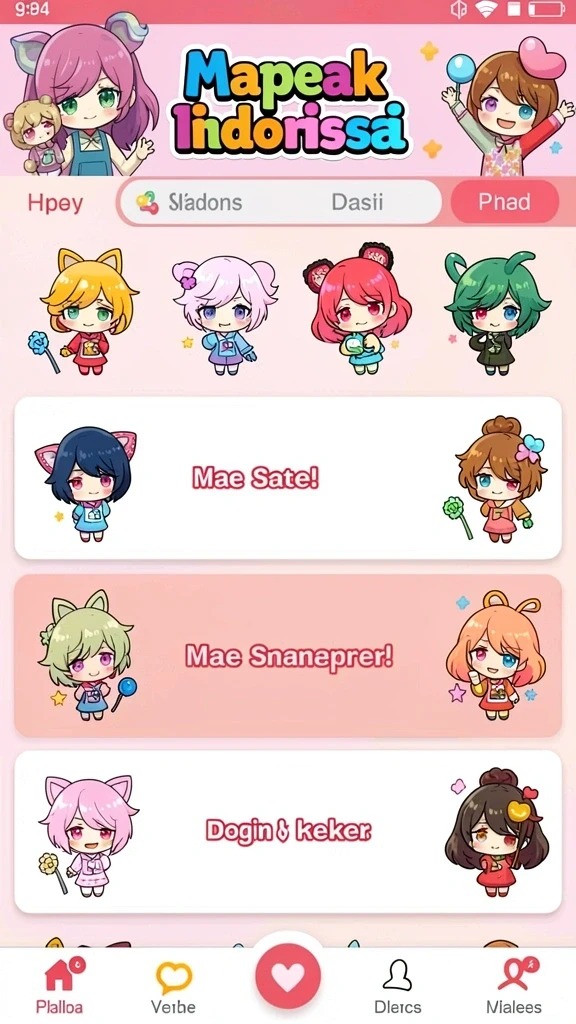Switch to the Dlercs tab
Image resolution: width=576 pixels, height=1024 pixels.
[398, 987]
